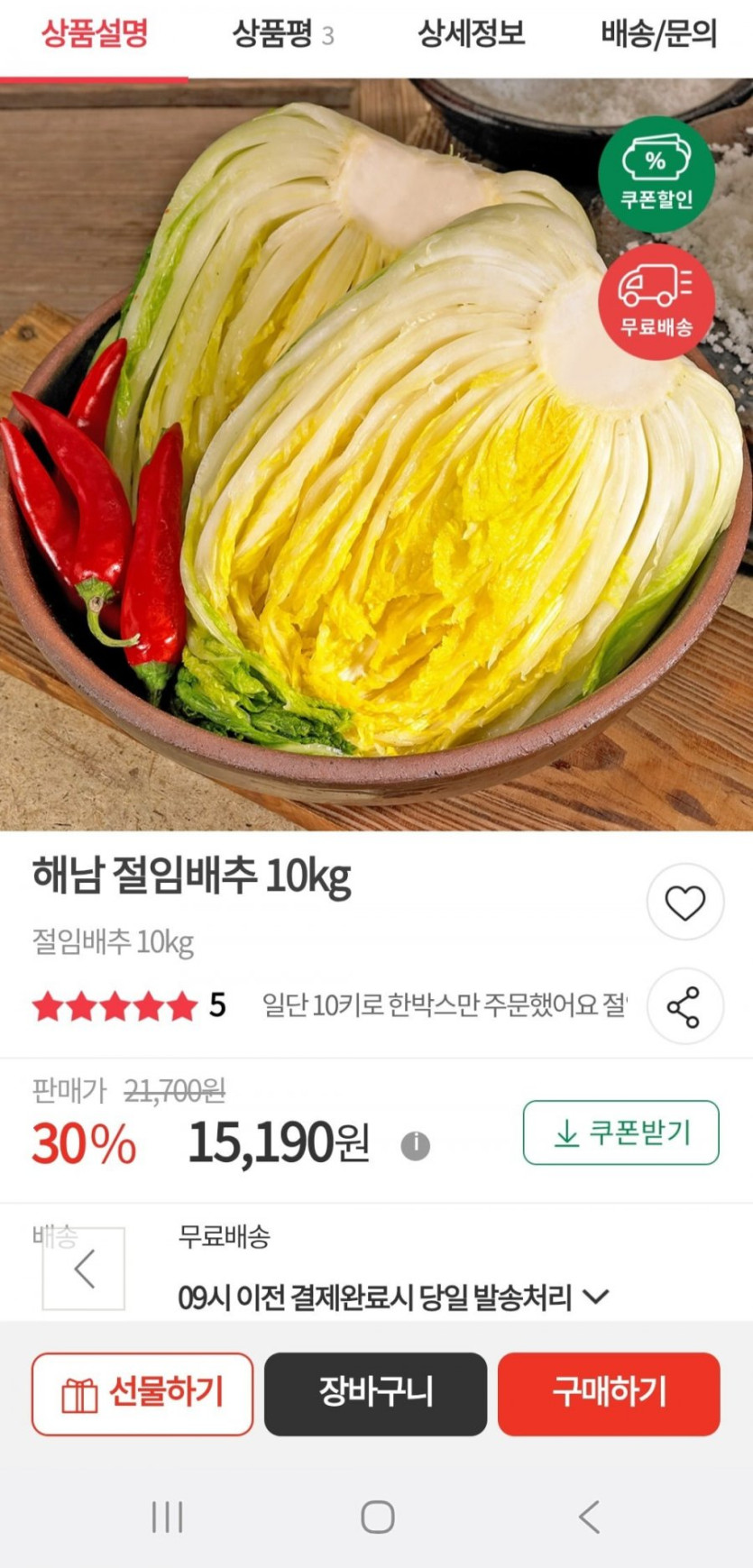Go to the system home screen
753x1568 pixels.
[x=377, y=1517]
